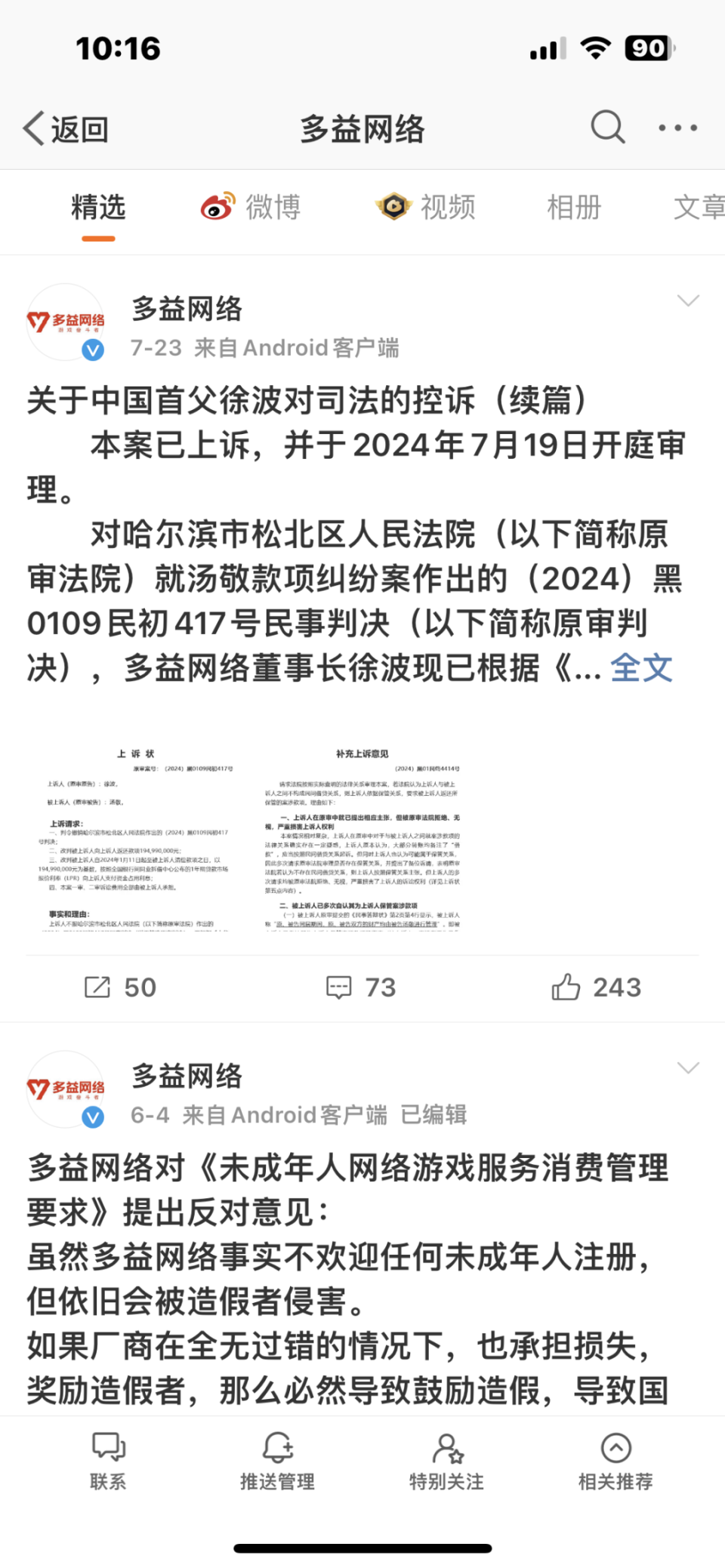Open the more options menu (三点图标)
Image resolution: width=725 pixels, height=1568 pixels.
676,127
